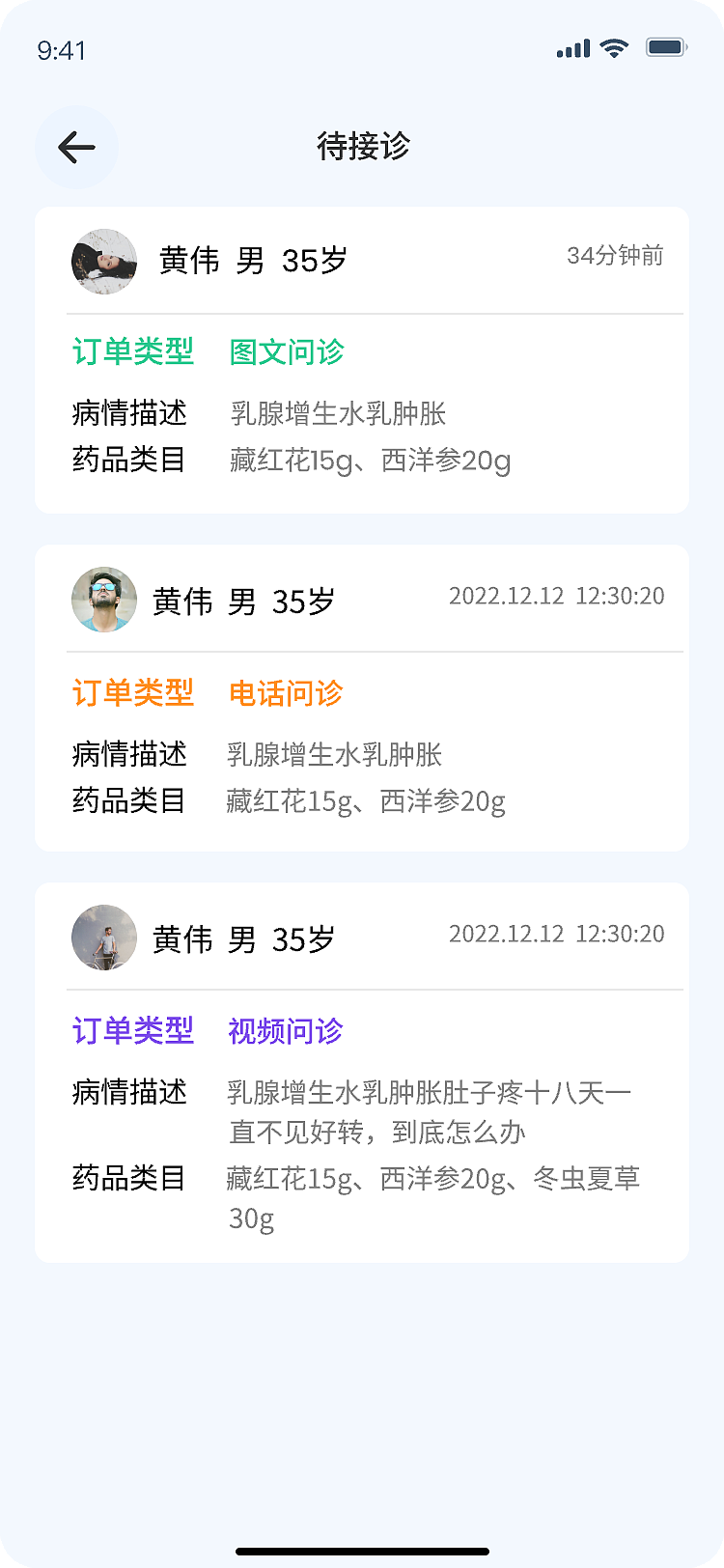This screenshot has width=724, height=1568.
Task: Expand the 药品类目 list on second card
Action: (367, 801)
